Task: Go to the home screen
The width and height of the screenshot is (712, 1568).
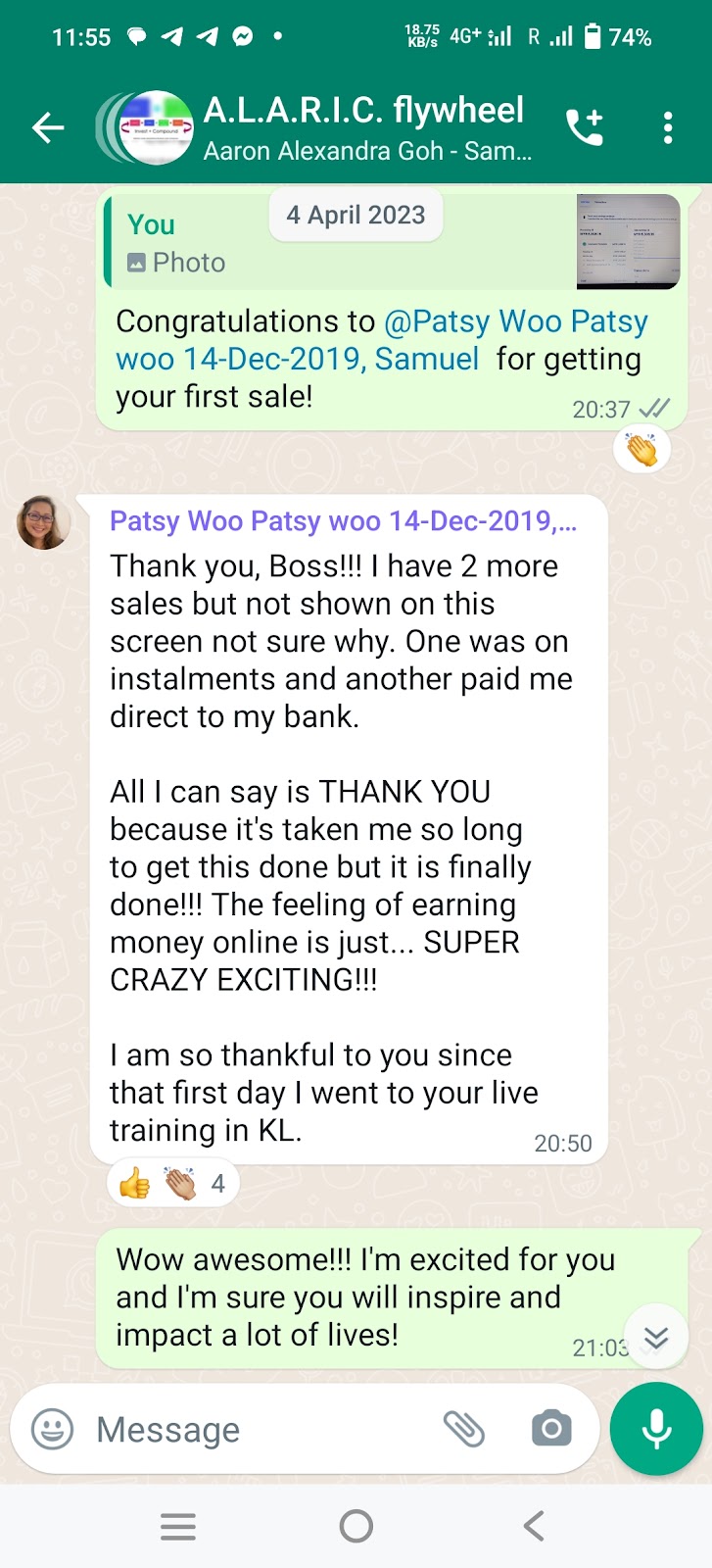Action: pos(356,1526)
